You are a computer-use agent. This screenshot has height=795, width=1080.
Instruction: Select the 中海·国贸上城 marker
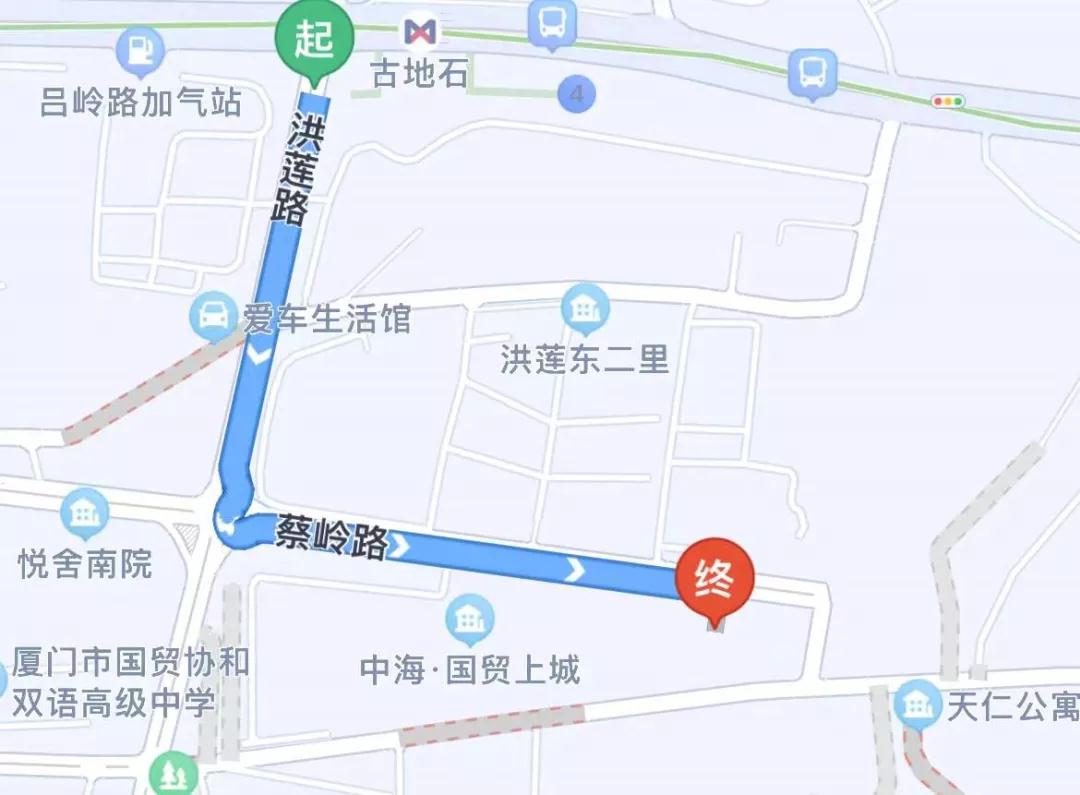(469, 620)
